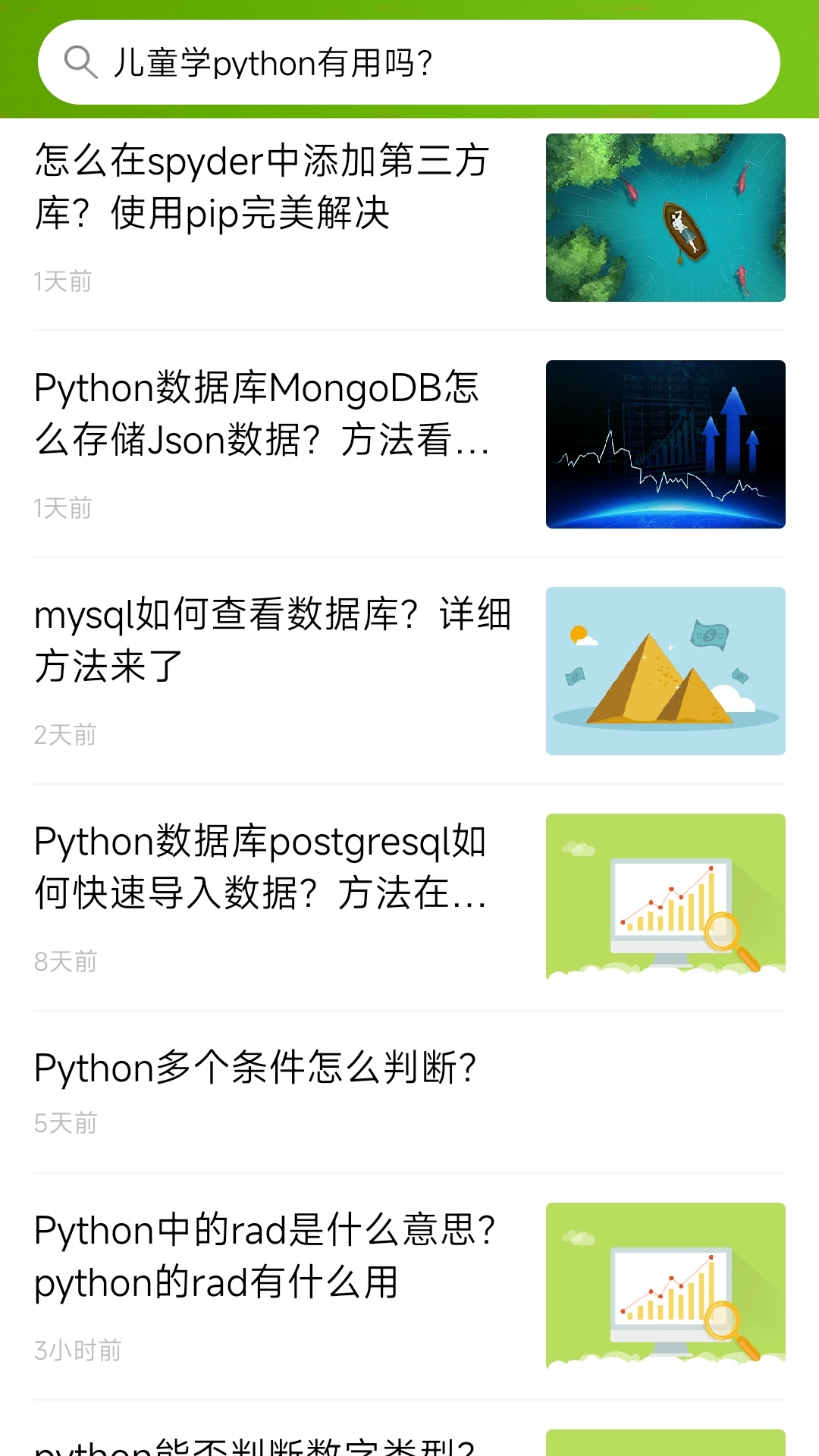The width and height of the screenshot is (819, 1456).
Task: View the Python多个条件怎么判断 article
Action: [x=256, y=1068]
